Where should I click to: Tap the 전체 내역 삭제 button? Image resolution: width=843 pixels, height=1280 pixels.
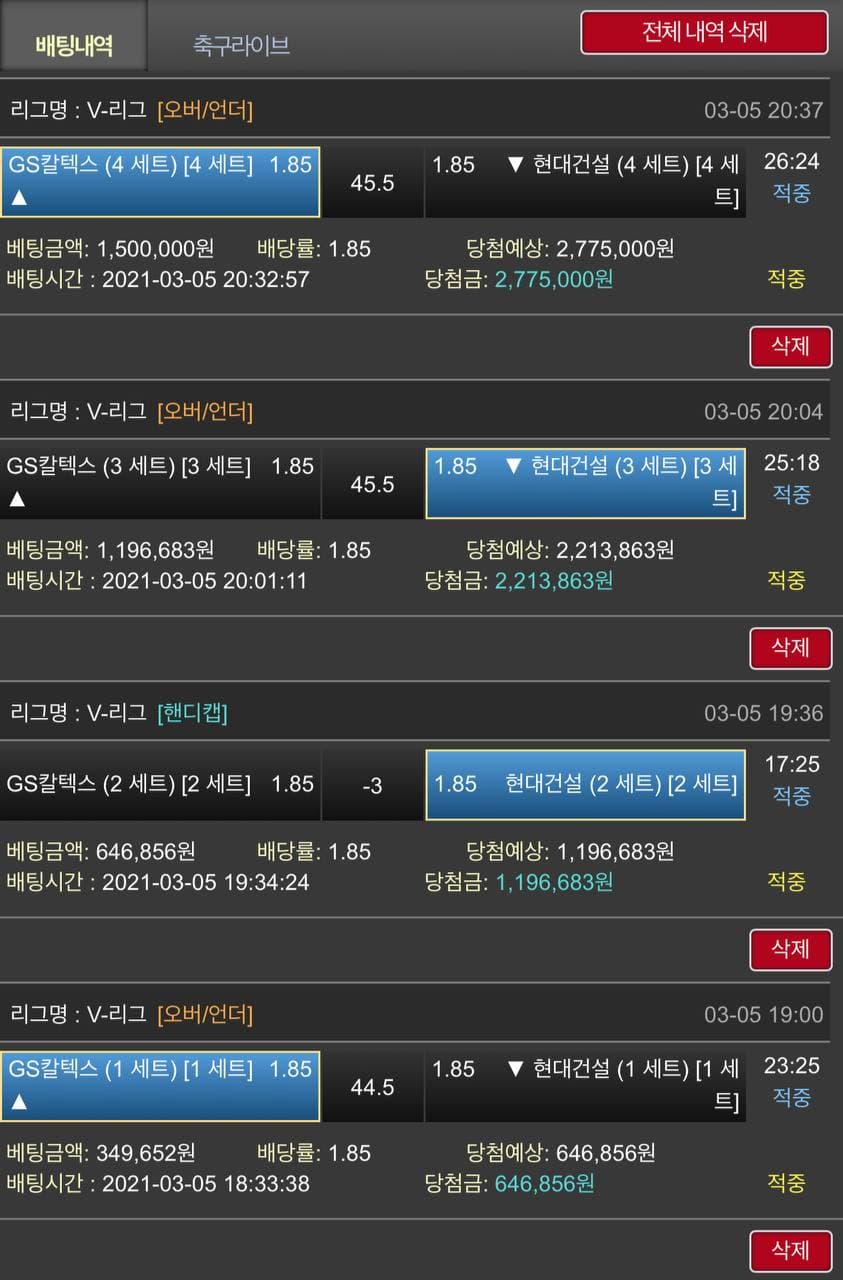click(704, 32)
